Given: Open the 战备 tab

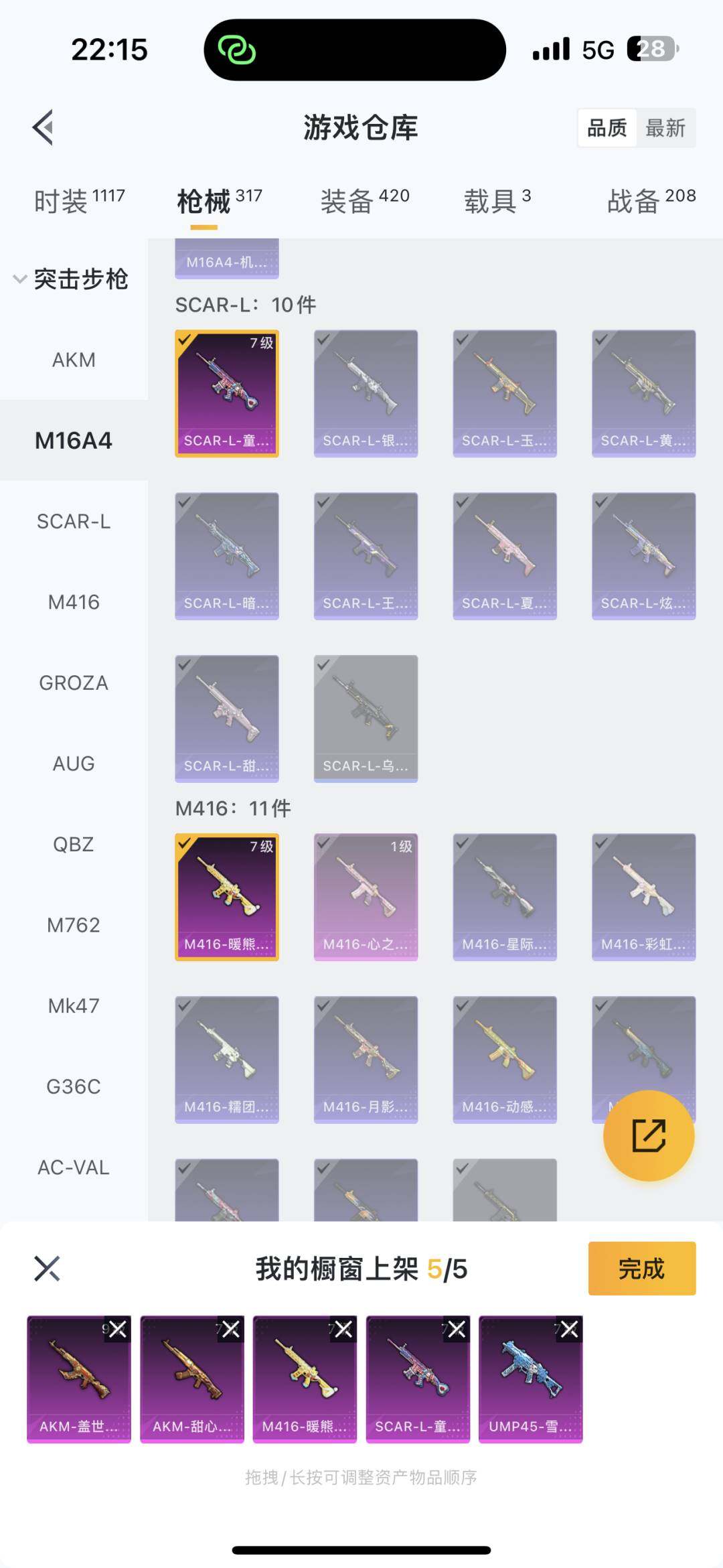Looking at the screenshot, I should (x=651, y=200).
